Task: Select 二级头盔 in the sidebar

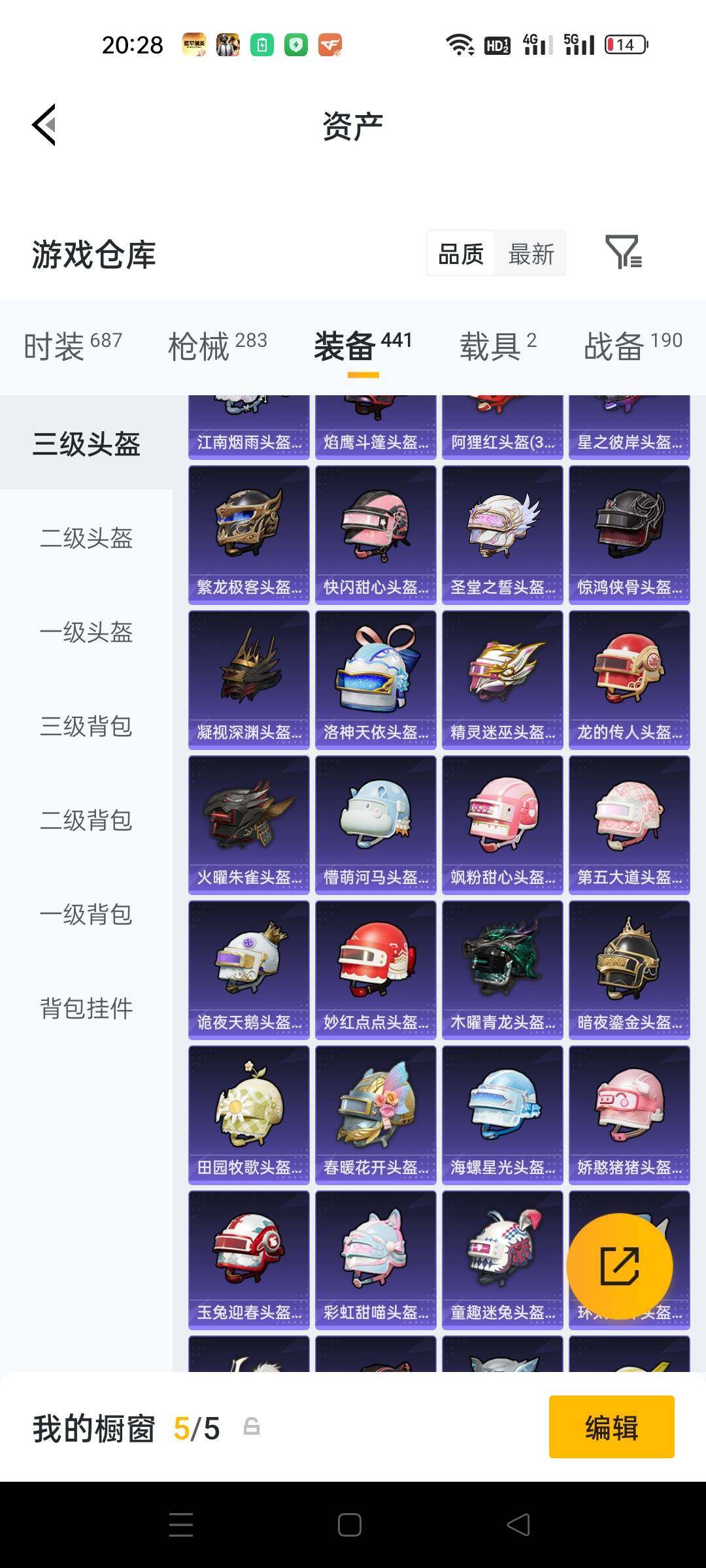Action: coord(87,539)
